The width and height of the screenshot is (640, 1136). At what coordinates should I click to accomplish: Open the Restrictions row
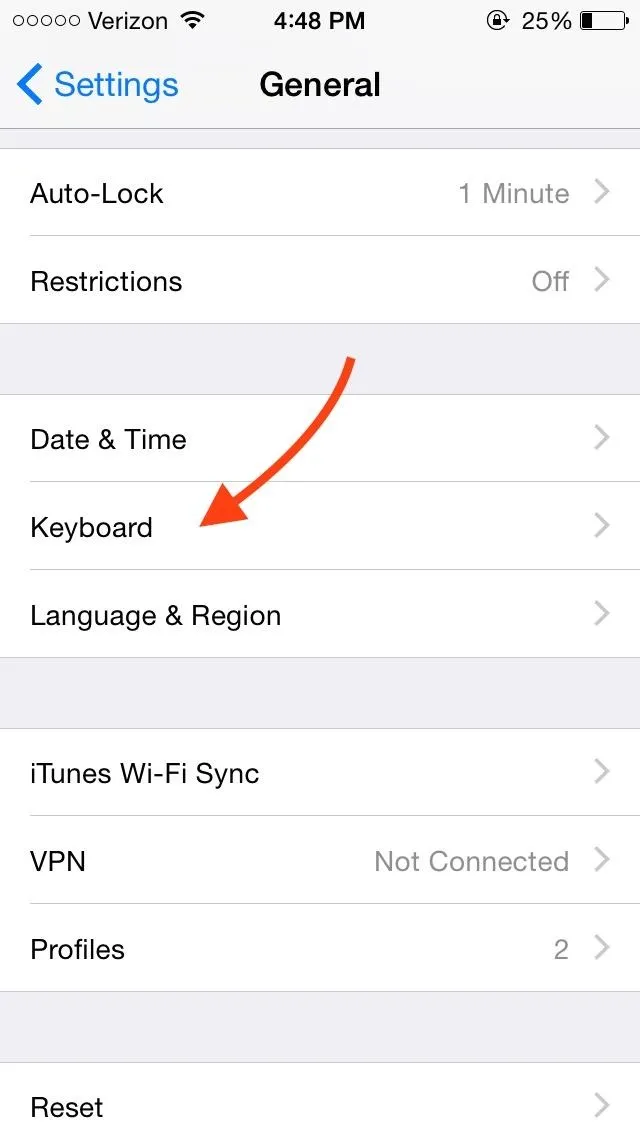(x=320, y=280)
